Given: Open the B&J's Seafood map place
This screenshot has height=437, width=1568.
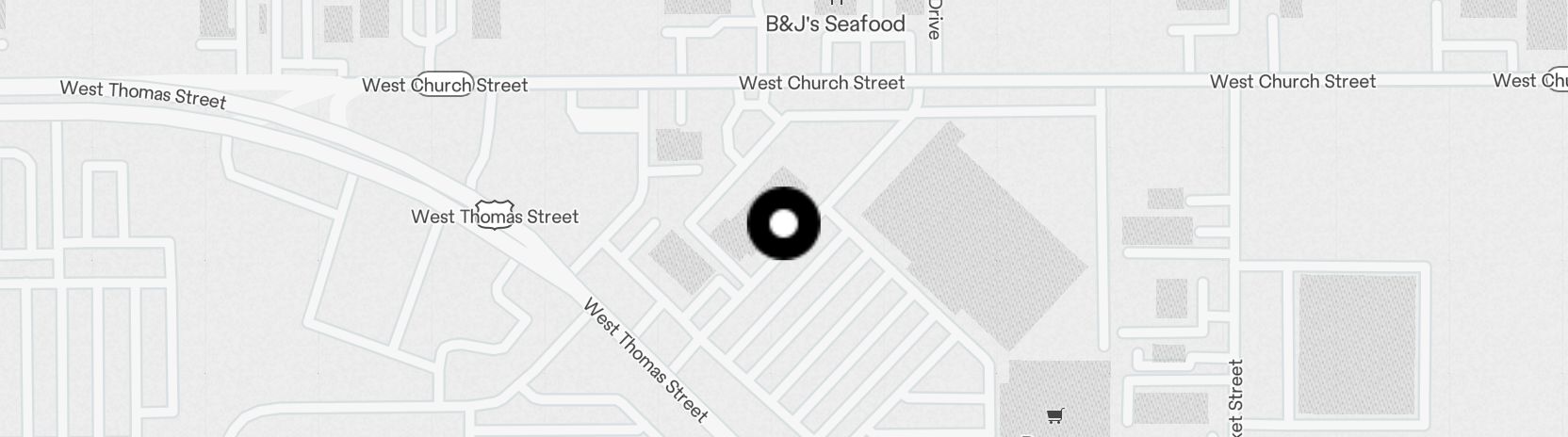Looking at the screenshot, I should tap(835, 24).
